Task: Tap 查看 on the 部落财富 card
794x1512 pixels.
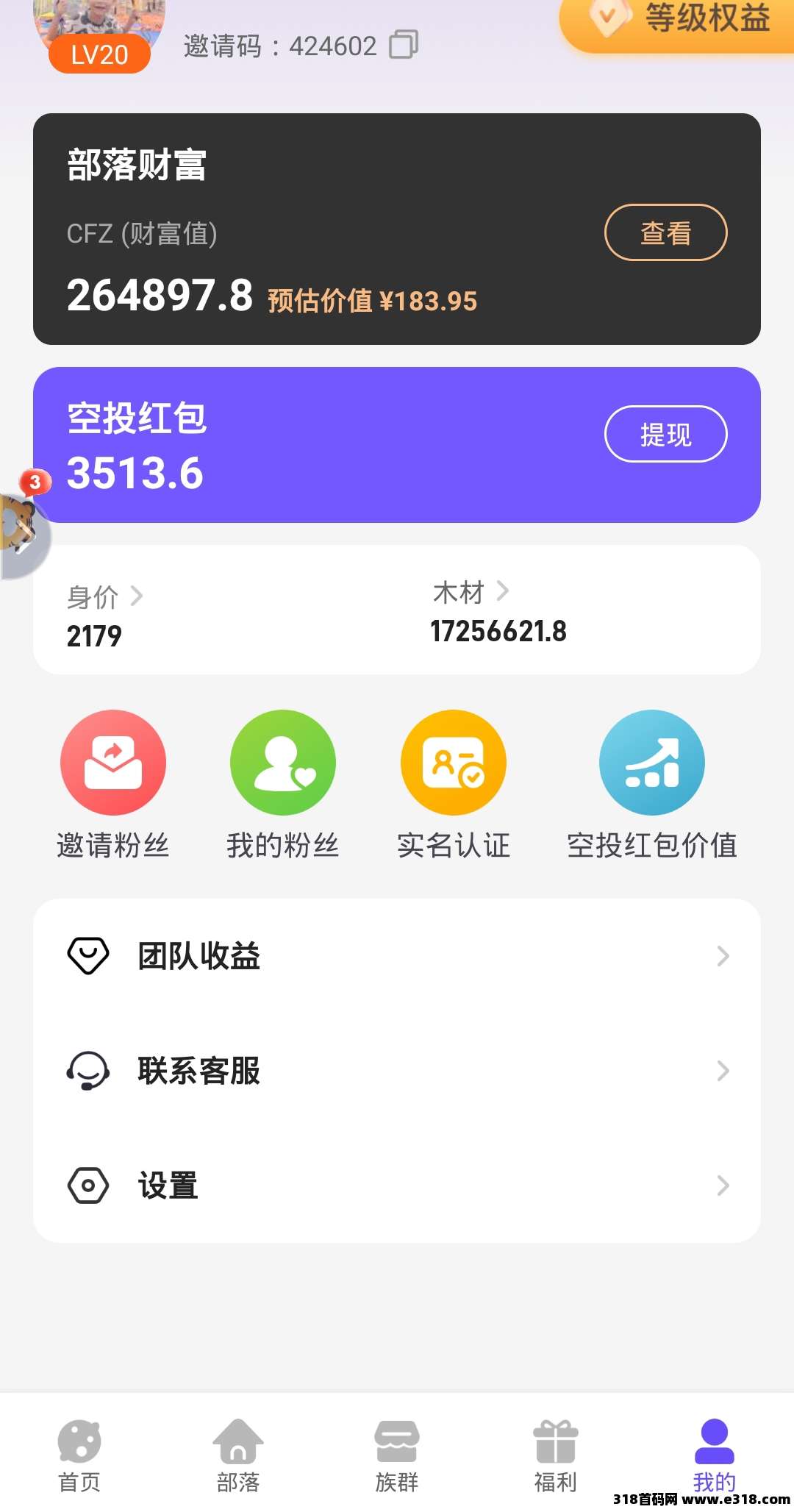Action: [665, 233]
